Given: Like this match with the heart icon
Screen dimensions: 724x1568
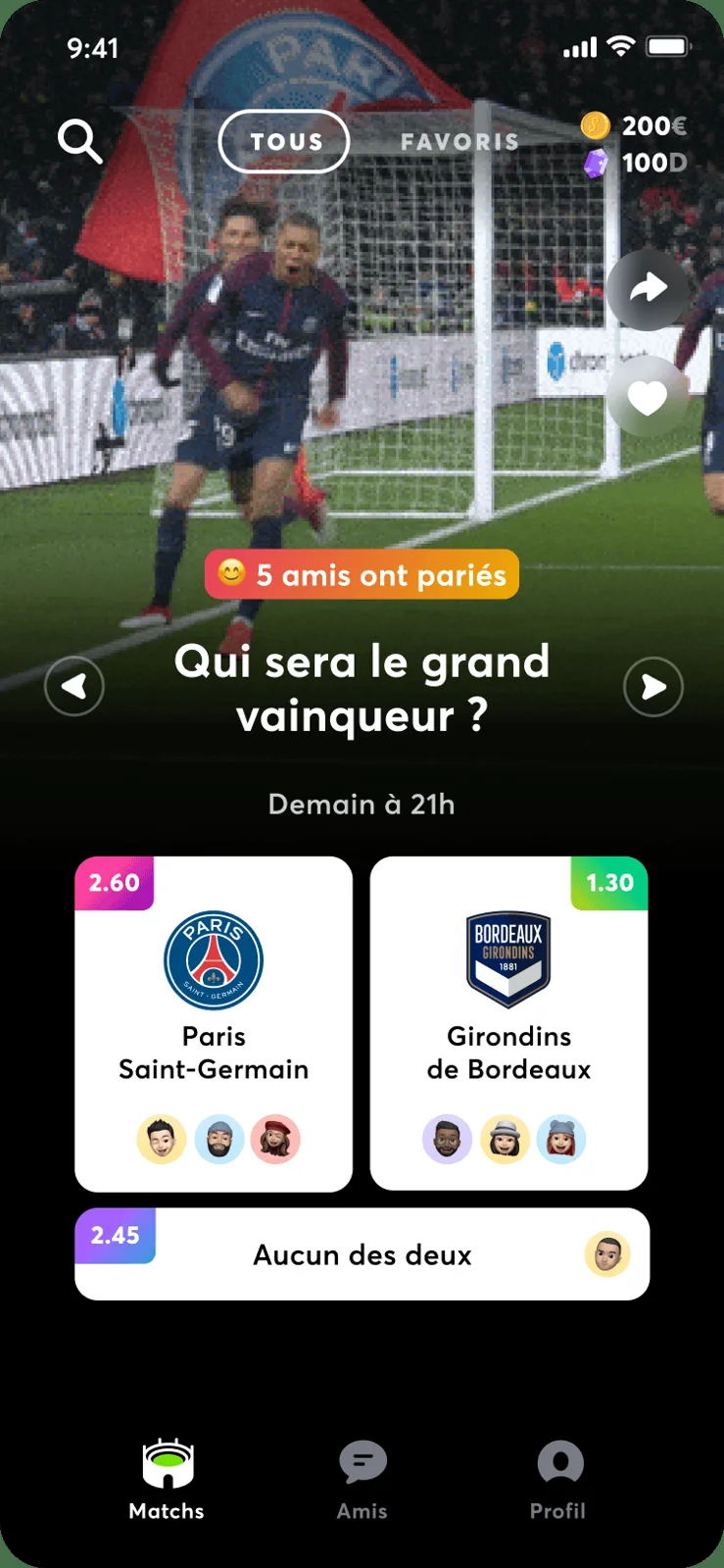Looking at the screenshot, I should [x=647, y=398].
